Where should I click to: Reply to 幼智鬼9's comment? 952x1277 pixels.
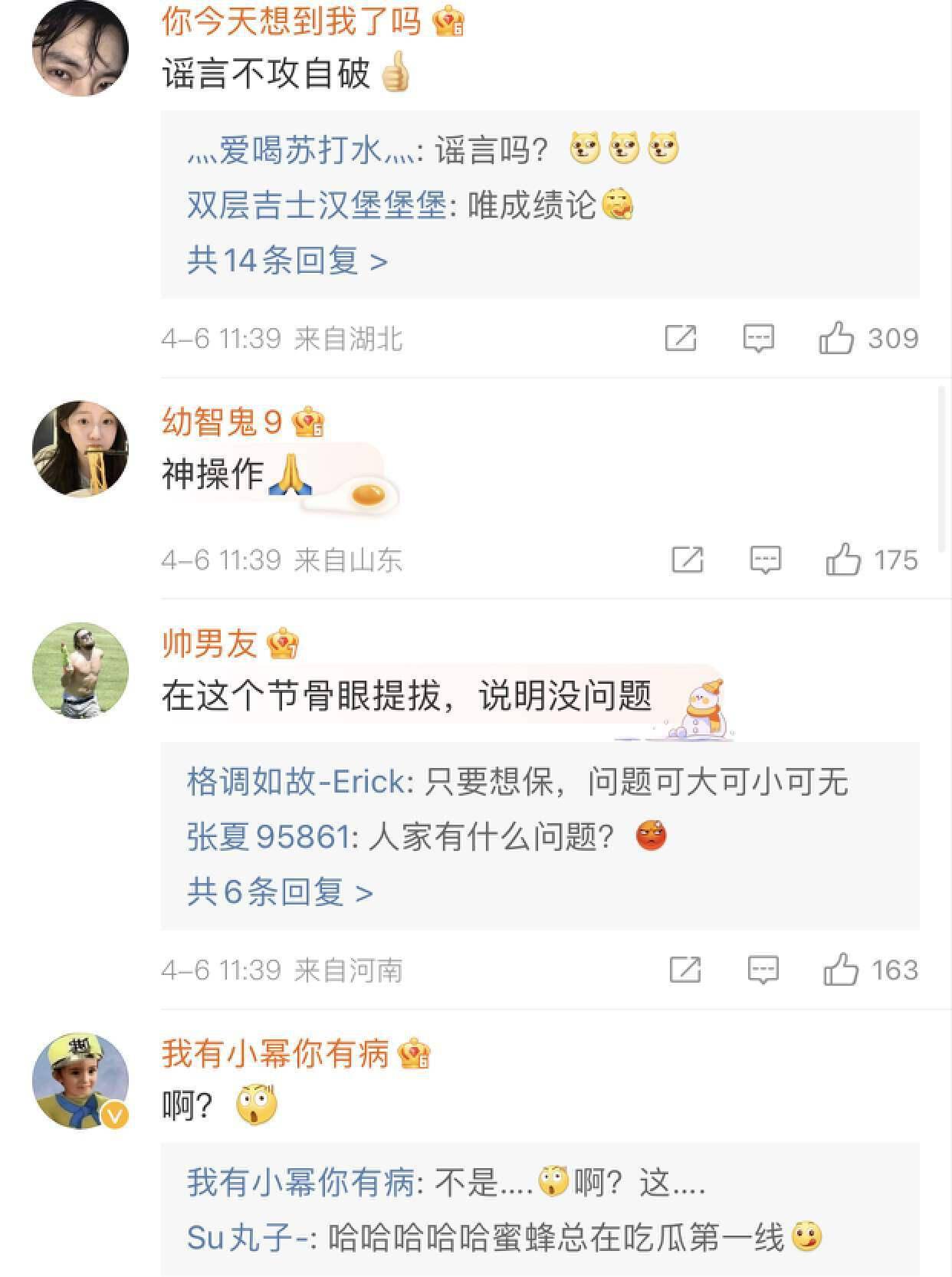764,560
